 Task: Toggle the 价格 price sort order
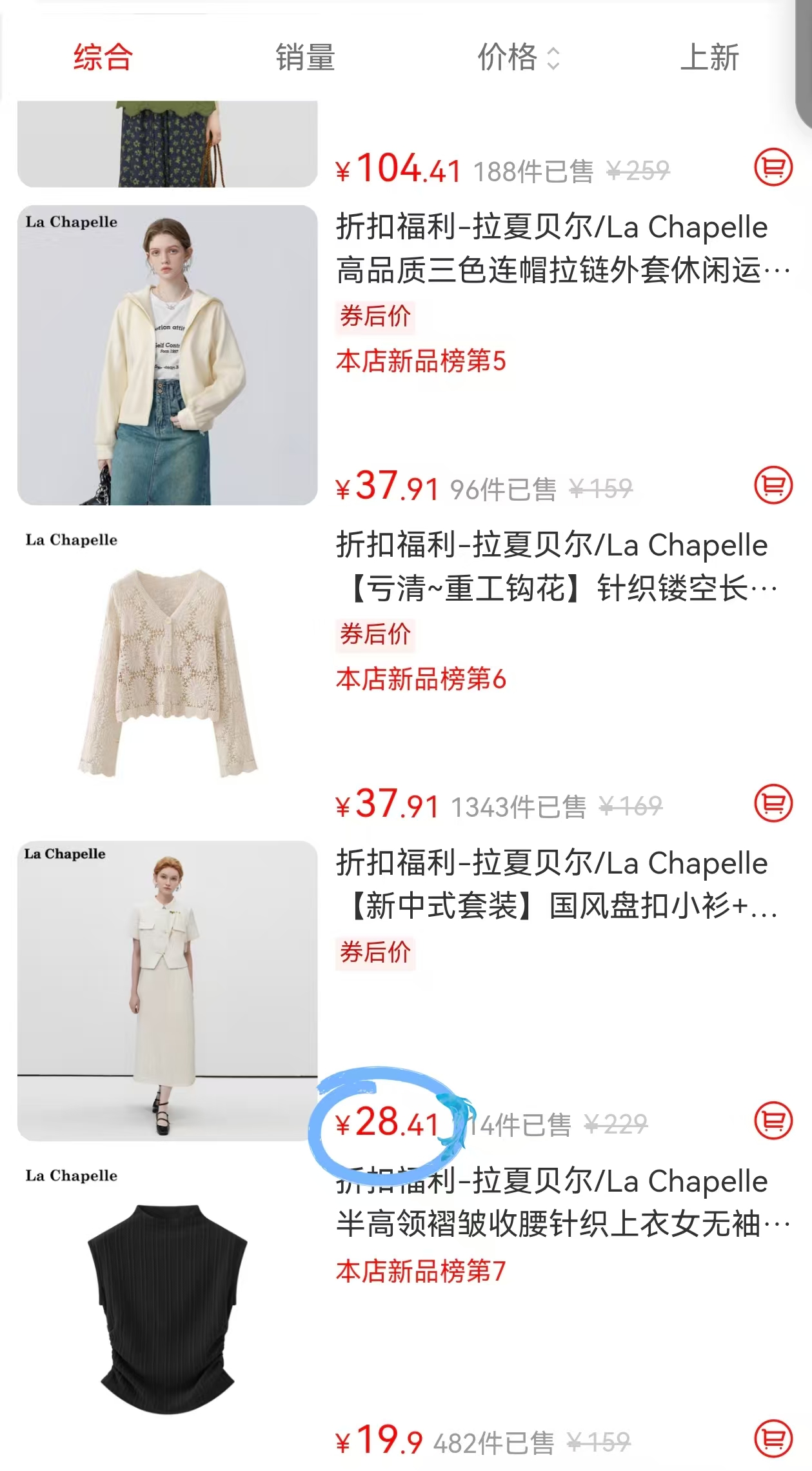518,57
